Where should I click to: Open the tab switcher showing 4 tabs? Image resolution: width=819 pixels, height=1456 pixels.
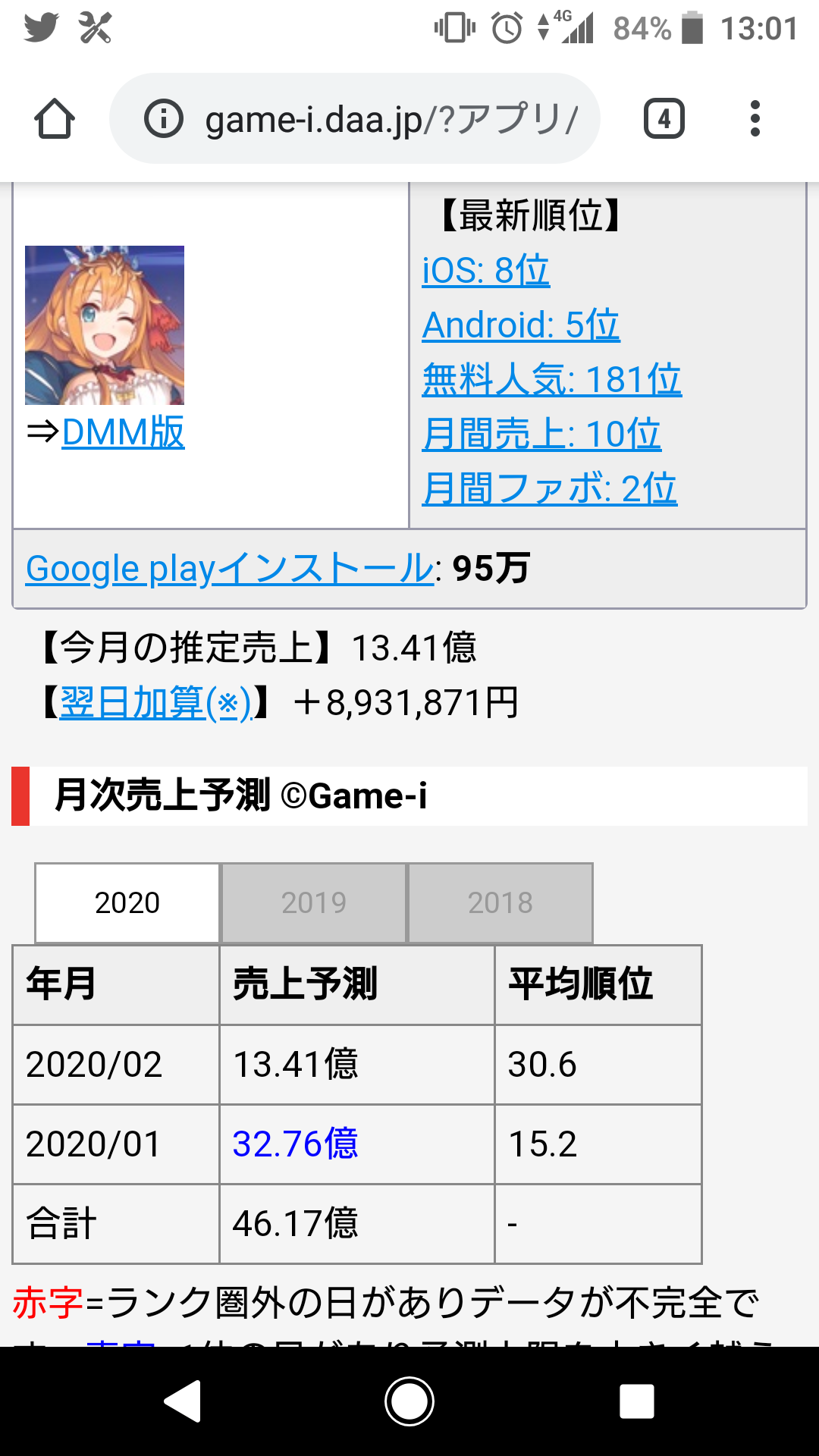664,119
